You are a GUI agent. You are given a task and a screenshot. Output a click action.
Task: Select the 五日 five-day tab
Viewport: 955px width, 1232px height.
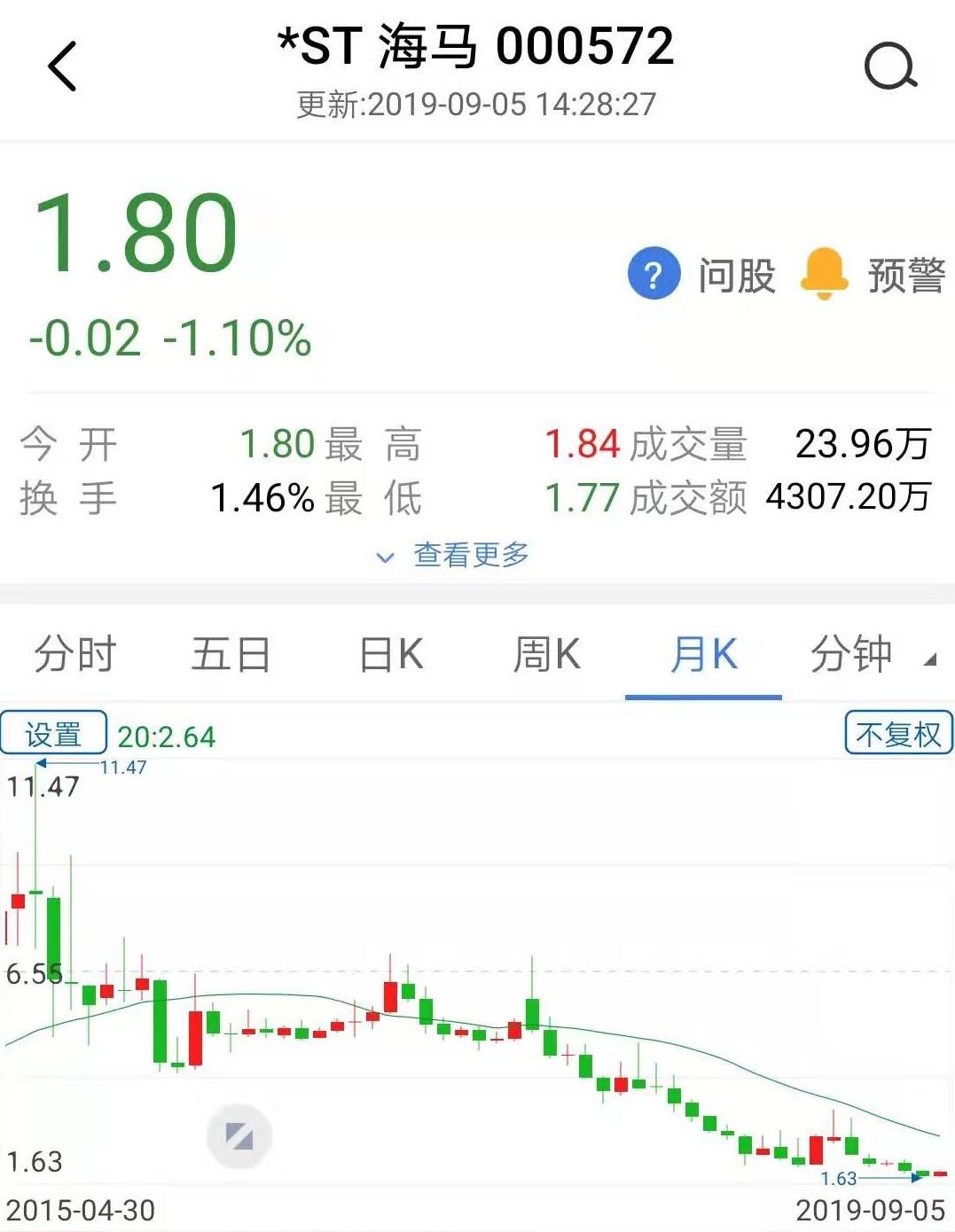tap(232, 654)
